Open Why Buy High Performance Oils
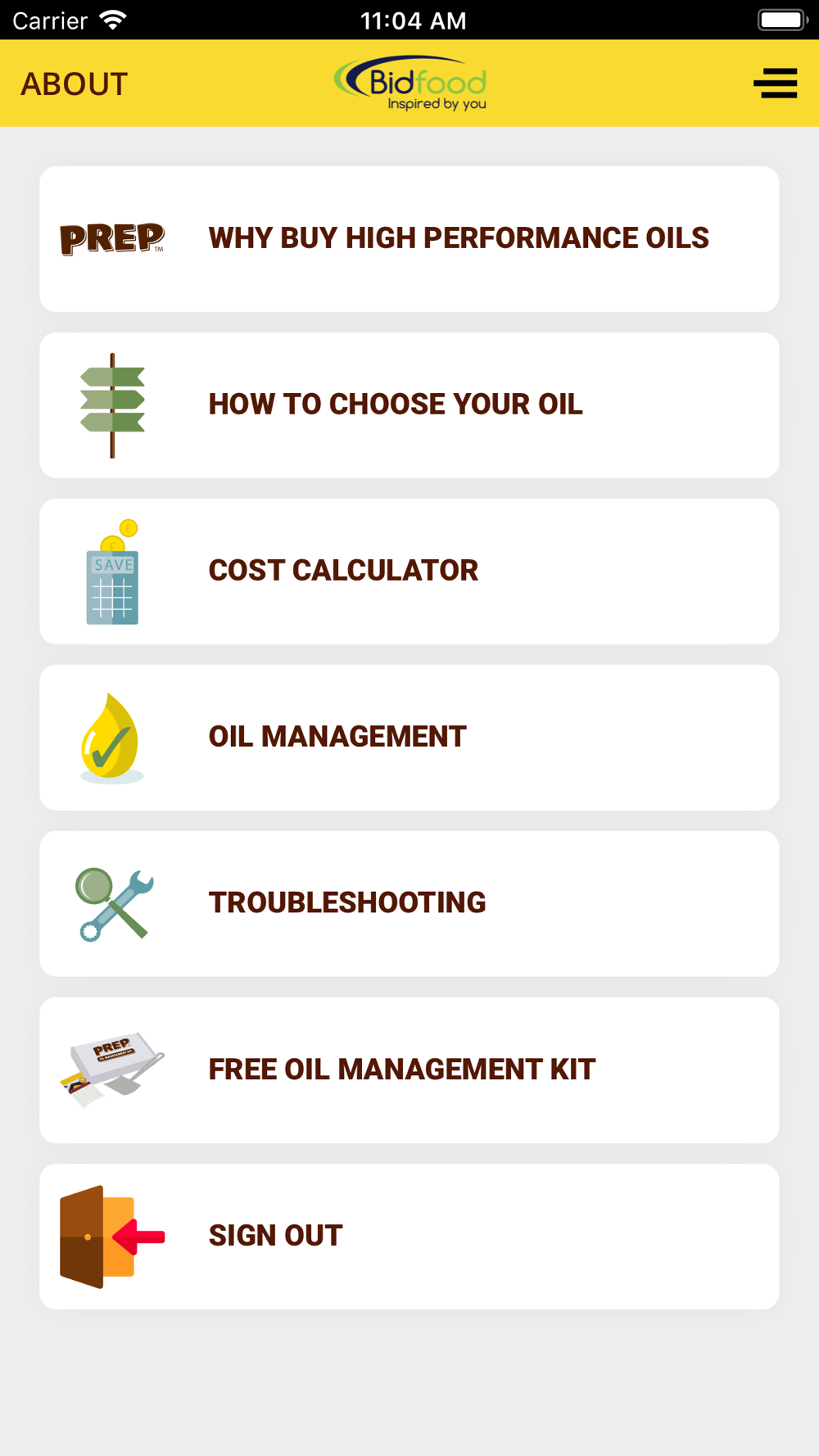This screenshot has width=819, height=1456. coord(409,239)
